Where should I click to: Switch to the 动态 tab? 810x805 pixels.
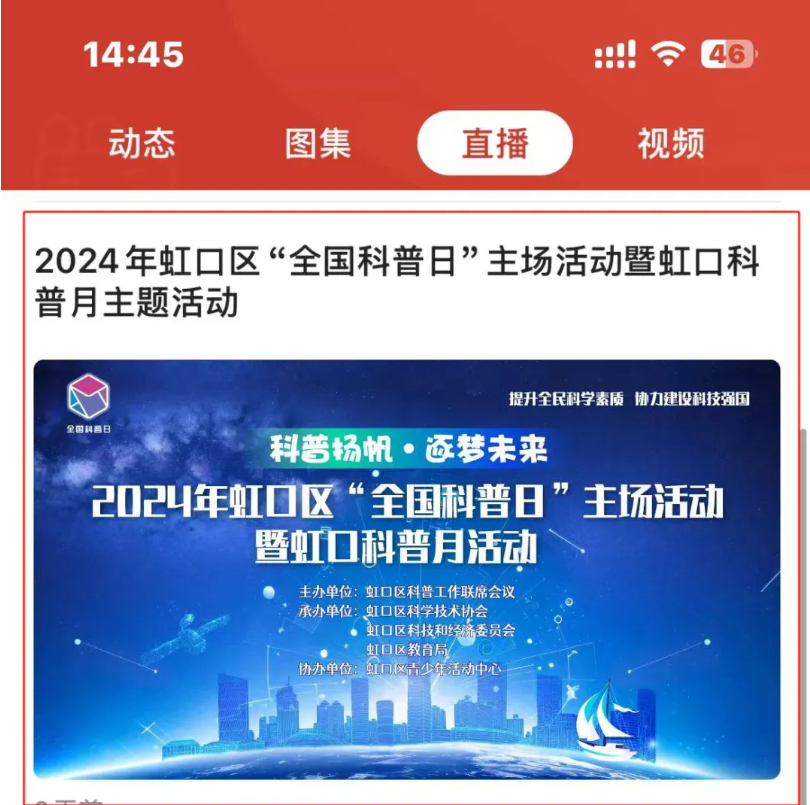click(141, 143)
